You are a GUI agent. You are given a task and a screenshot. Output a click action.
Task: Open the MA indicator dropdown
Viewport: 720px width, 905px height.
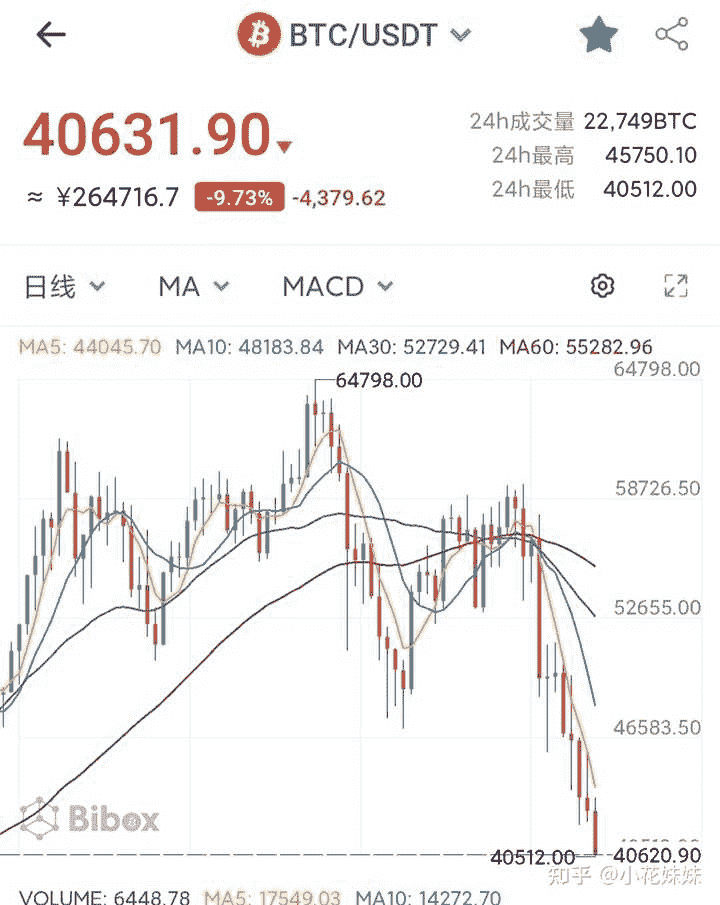(x=193, y=287)
